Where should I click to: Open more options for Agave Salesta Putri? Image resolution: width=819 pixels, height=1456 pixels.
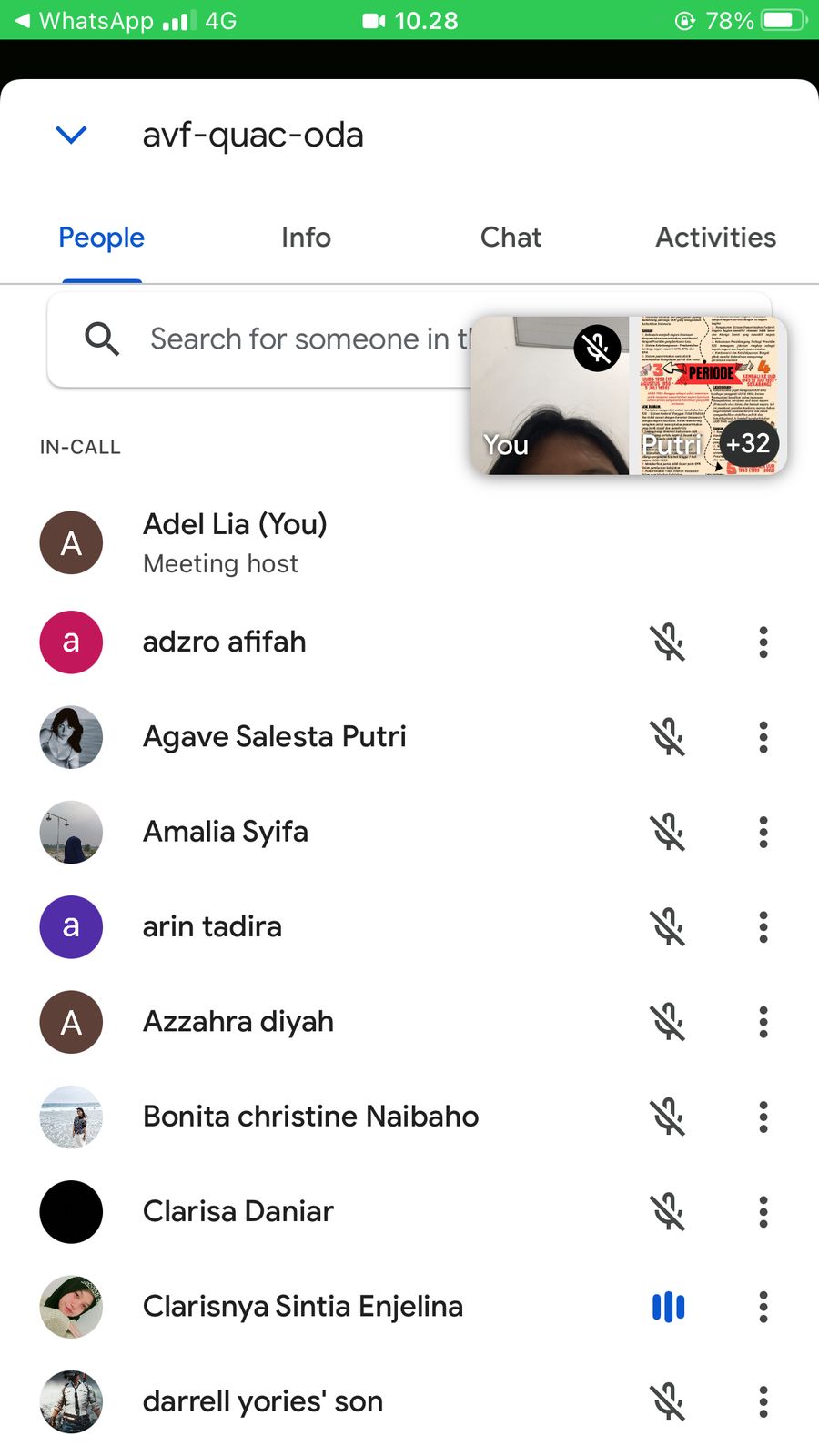point(763,737)
